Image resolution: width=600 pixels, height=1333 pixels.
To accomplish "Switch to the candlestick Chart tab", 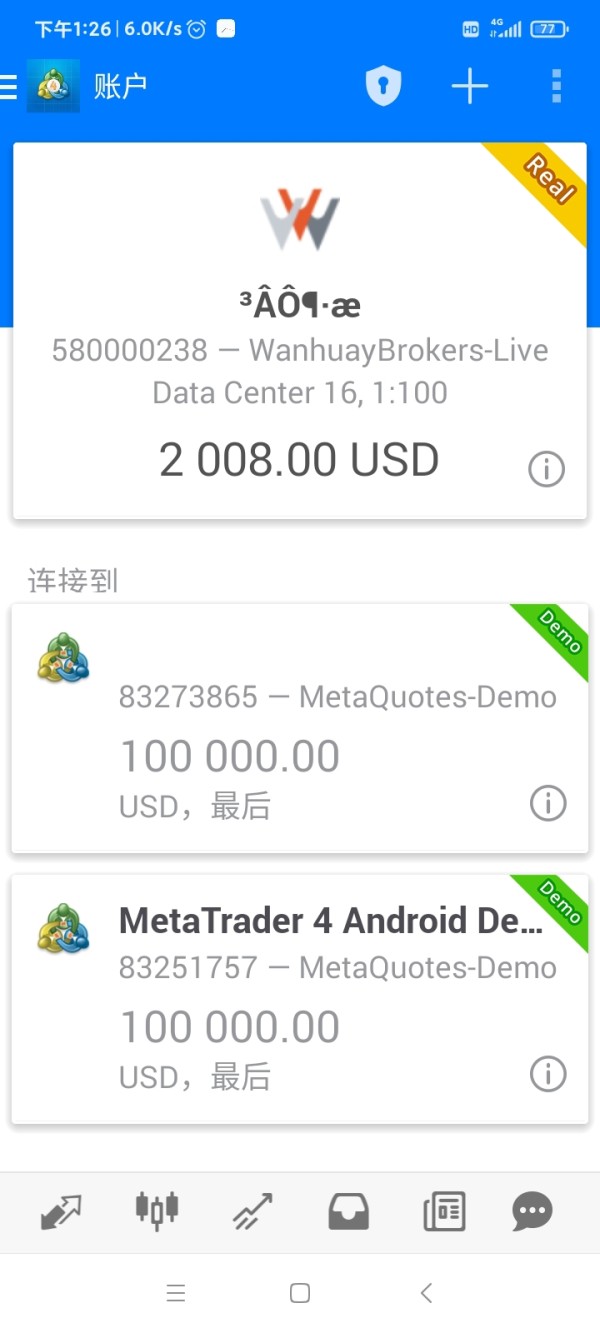I will (x=157, y=1210).
